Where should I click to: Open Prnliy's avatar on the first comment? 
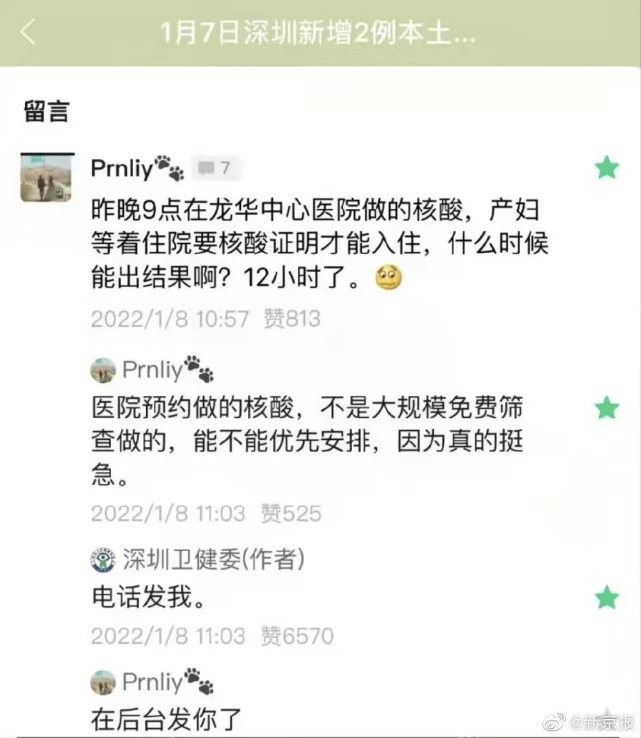46,177
